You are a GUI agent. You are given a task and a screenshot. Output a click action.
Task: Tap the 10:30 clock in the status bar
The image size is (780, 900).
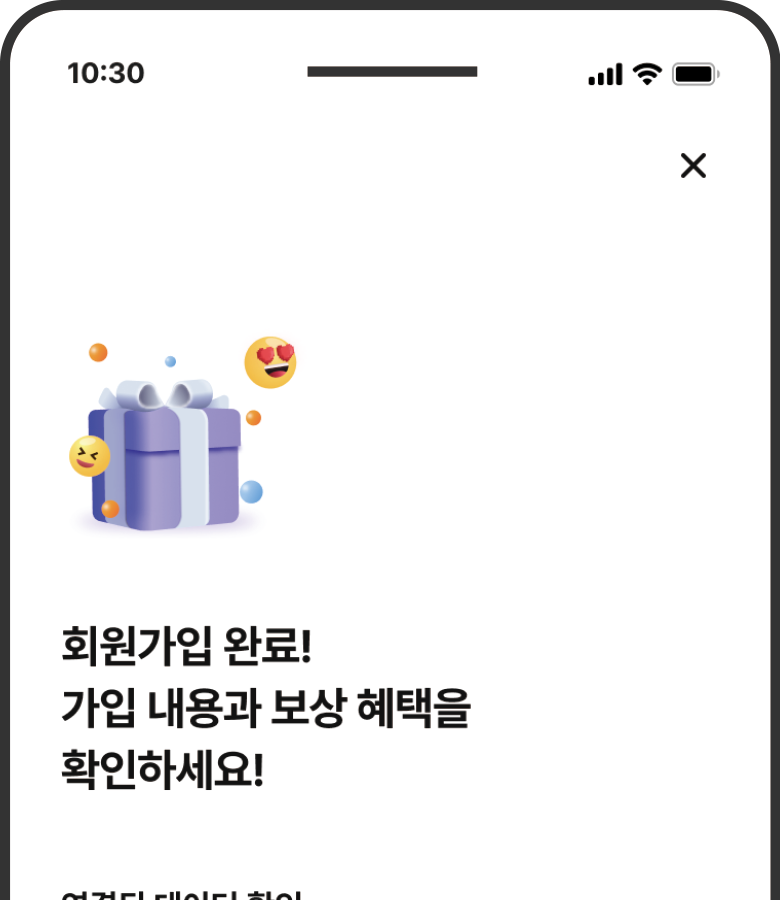pyautogui.click(x=103, y=72)
